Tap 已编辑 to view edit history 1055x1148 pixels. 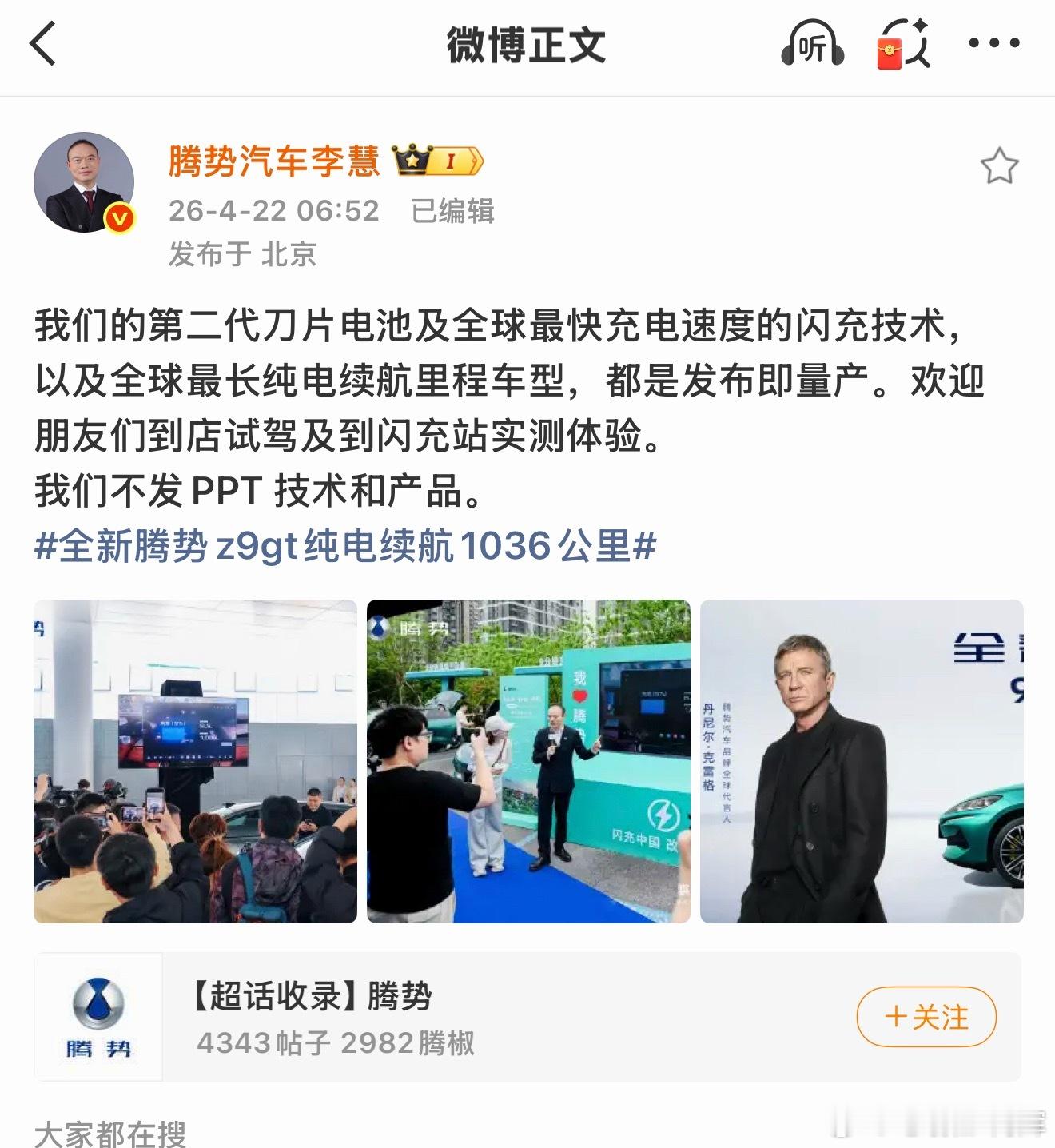coord(452,211)
